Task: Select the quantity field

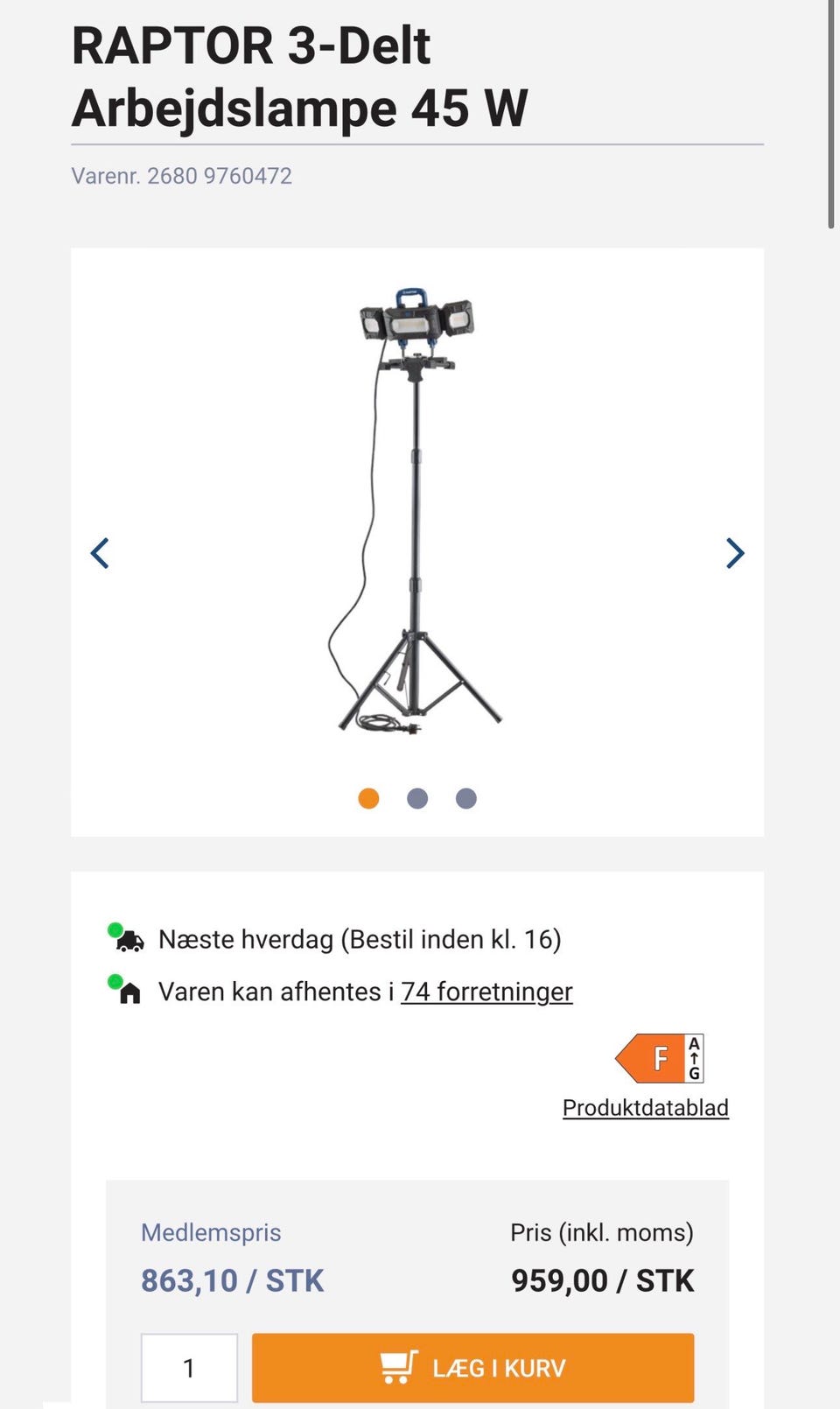Action: tap(189, 1368)
